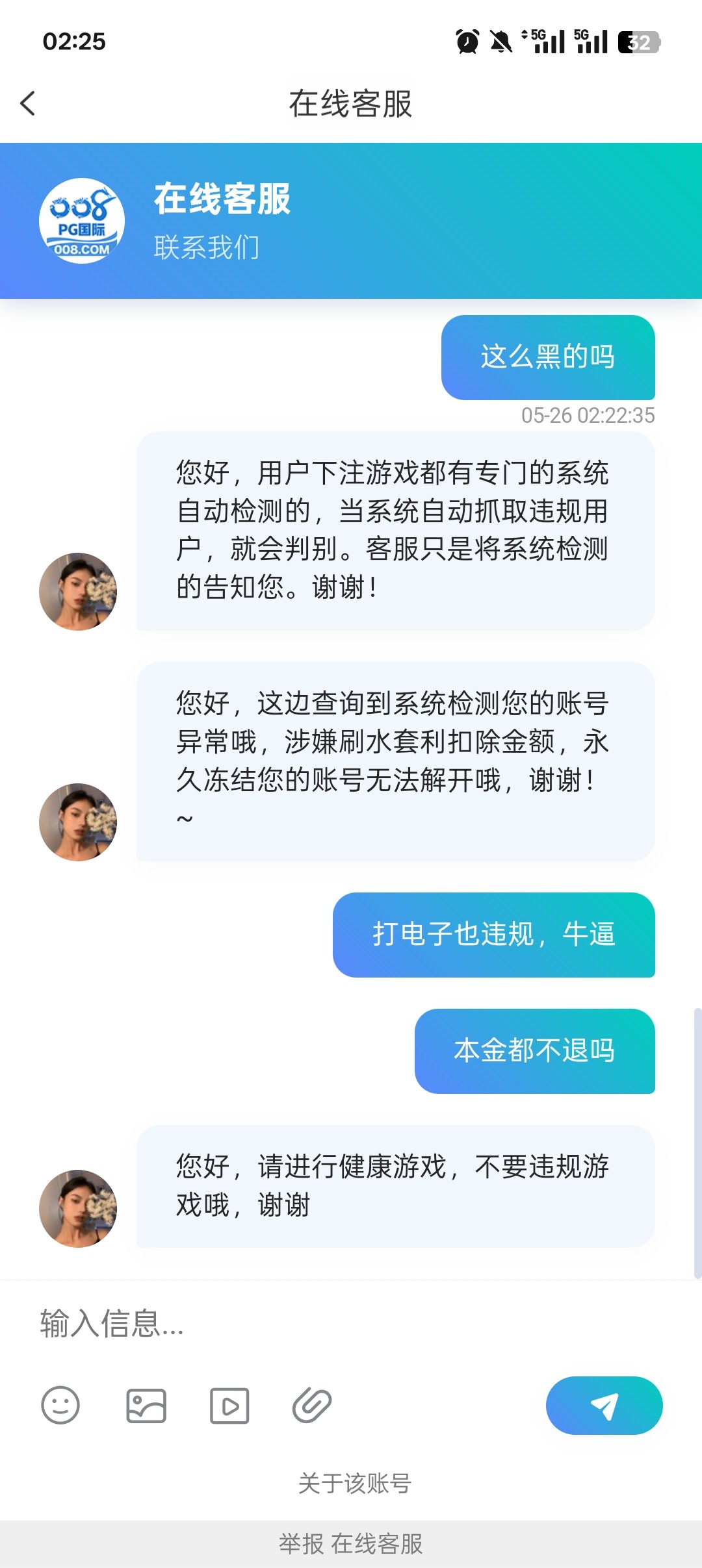Open the emoji picker
This screenshot has height=1568, width=702.
pyautogui.click(x=60, y=1406)
